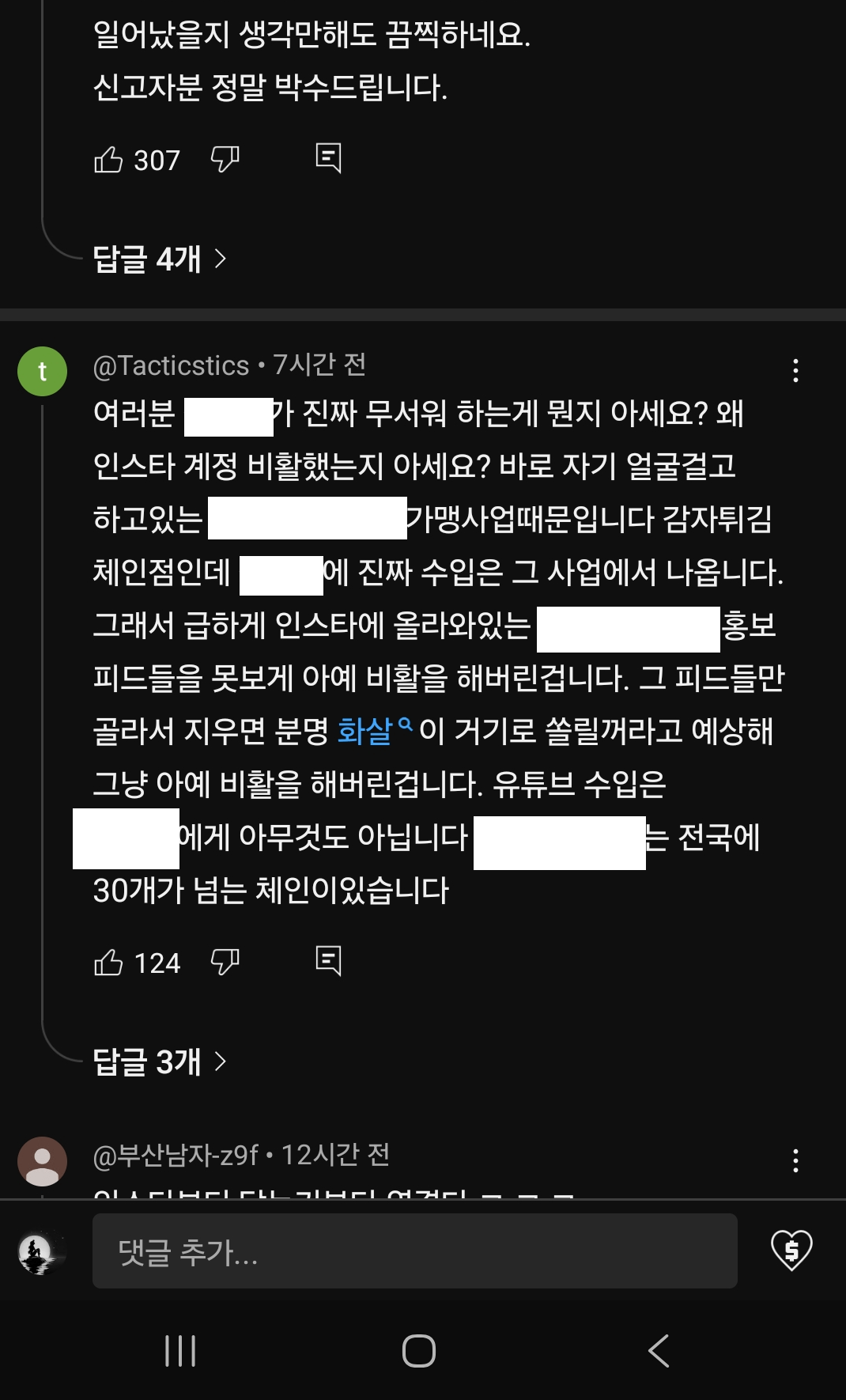Dislike the comment with 307 likes
Viewport: 846px width, 1400px height.
225,160
